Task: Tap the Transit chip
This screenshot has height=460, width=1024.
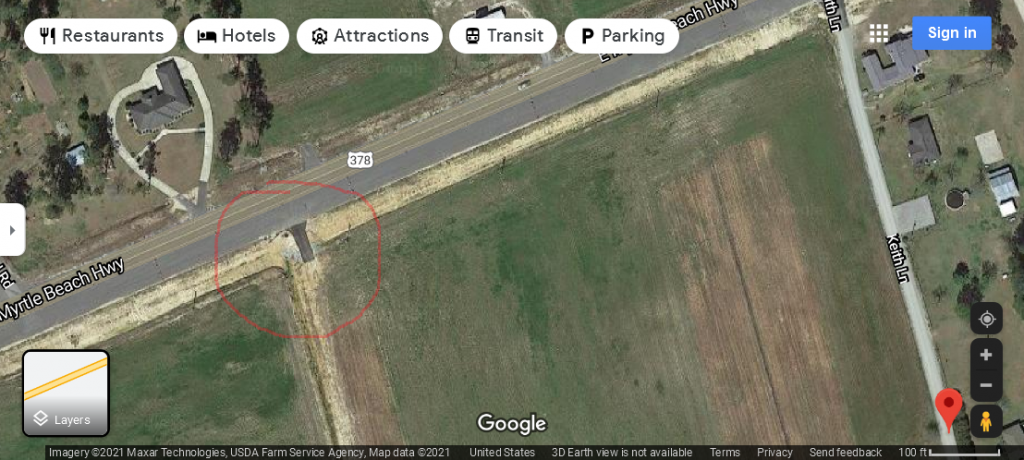Action: pos(503,36)
